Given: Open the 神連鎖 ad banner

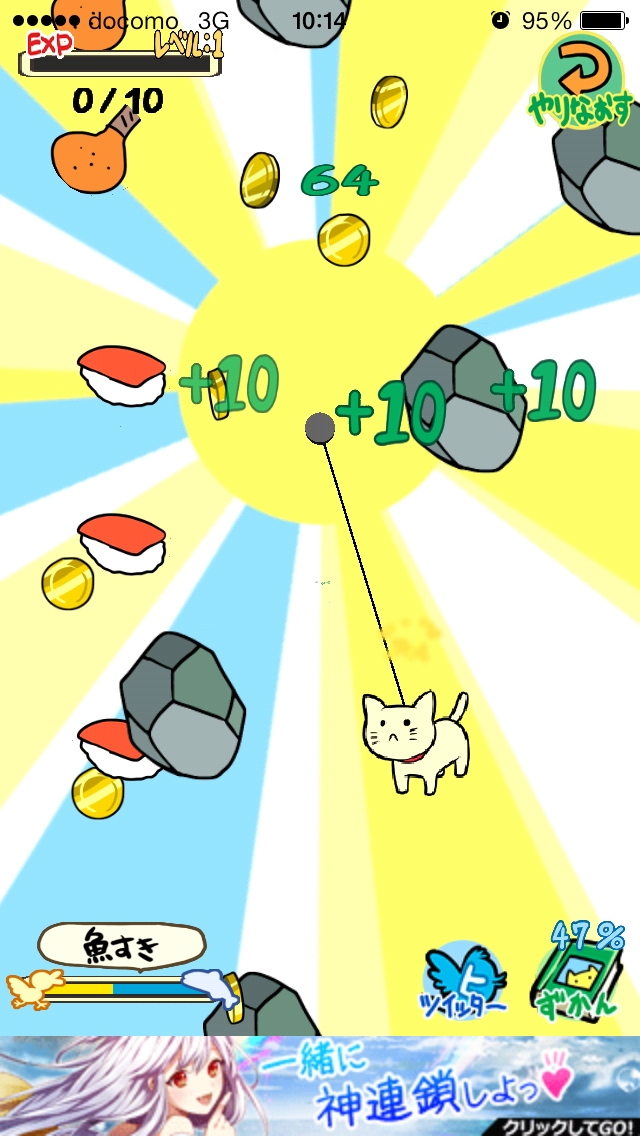Looking at the screenshot, I should pyautogui.click(x=320, y=1085).
